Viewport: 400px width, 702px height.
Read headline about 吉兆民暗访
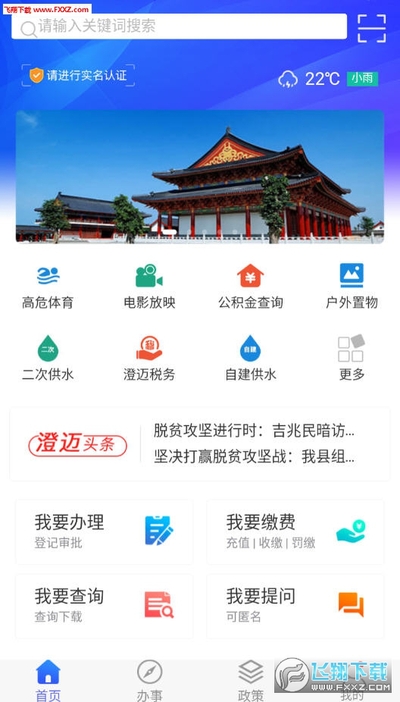254,431
